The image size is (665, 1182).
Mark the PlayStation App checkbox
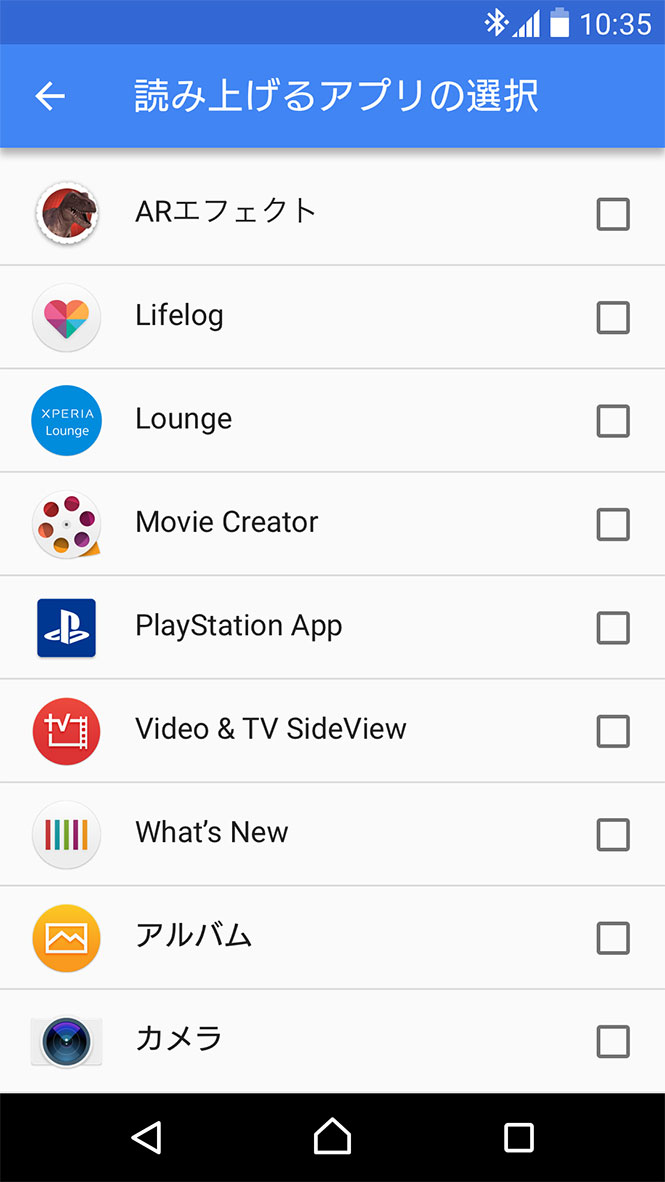[613, 628]
